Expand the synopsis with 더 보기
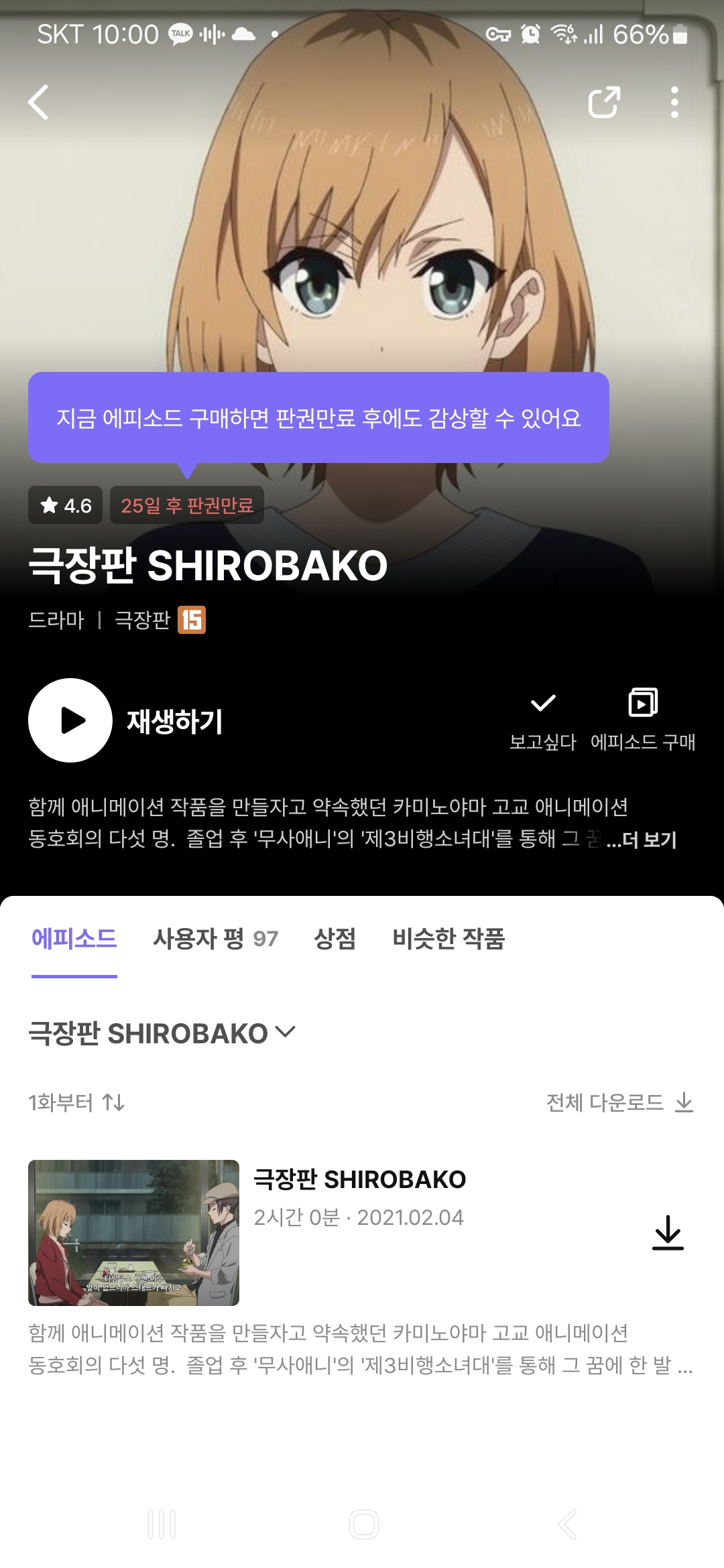 [642, 840]
